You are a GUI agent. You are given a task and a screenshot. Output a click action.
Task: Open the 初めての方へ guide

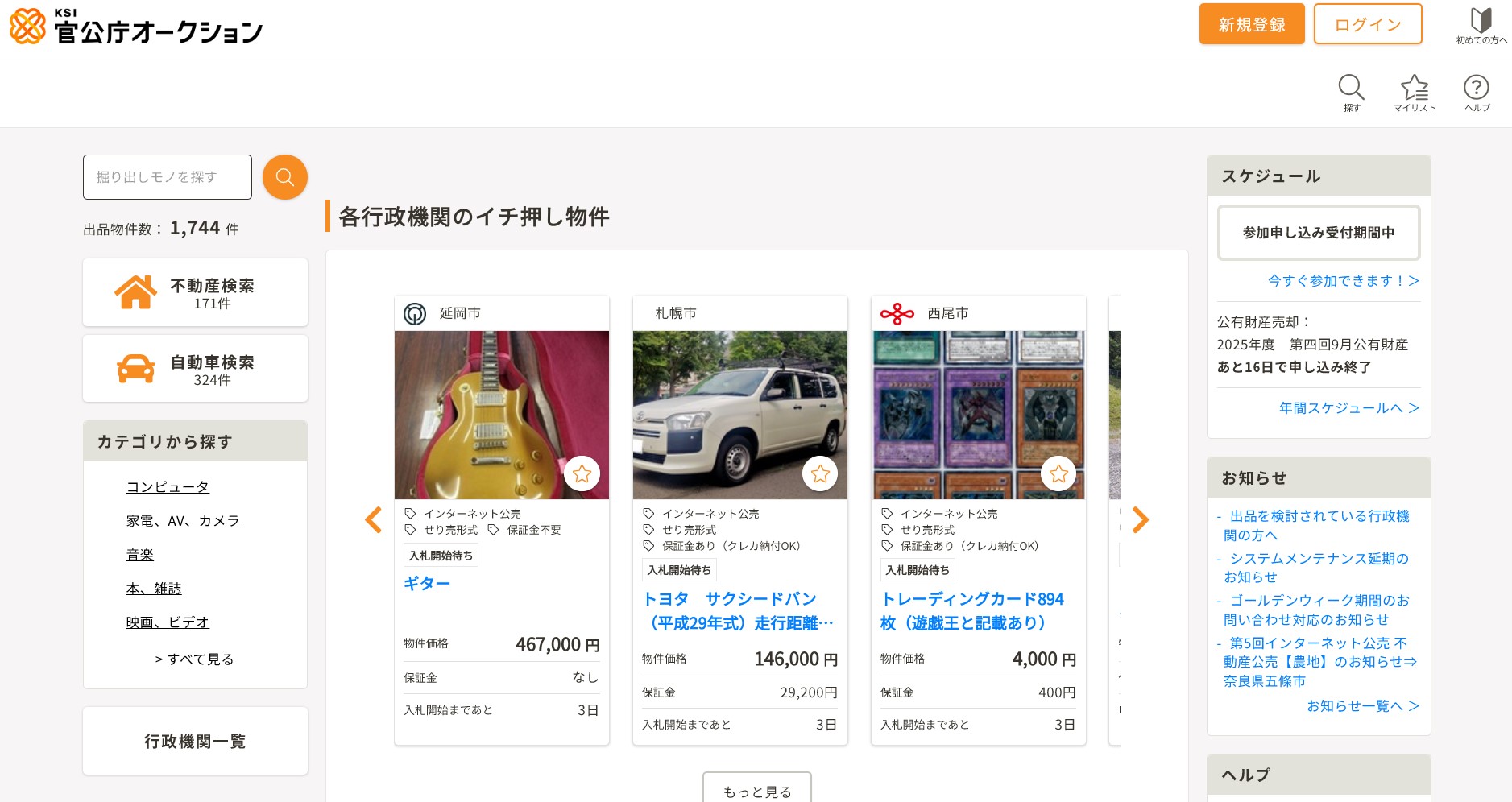coord(1481,26)
